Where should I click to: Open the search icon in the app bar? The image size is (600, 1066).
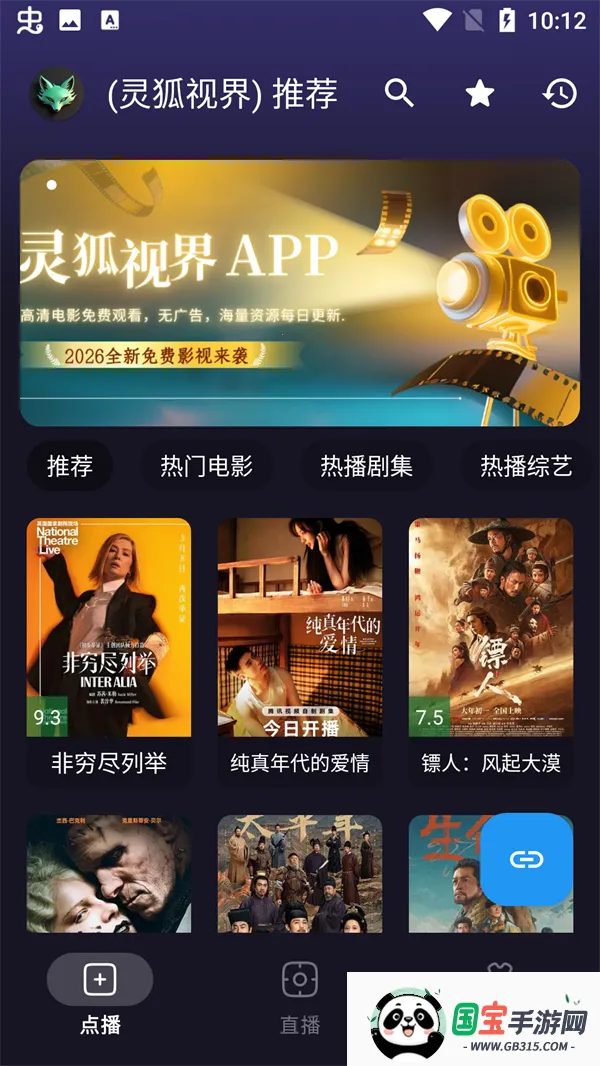399,93
